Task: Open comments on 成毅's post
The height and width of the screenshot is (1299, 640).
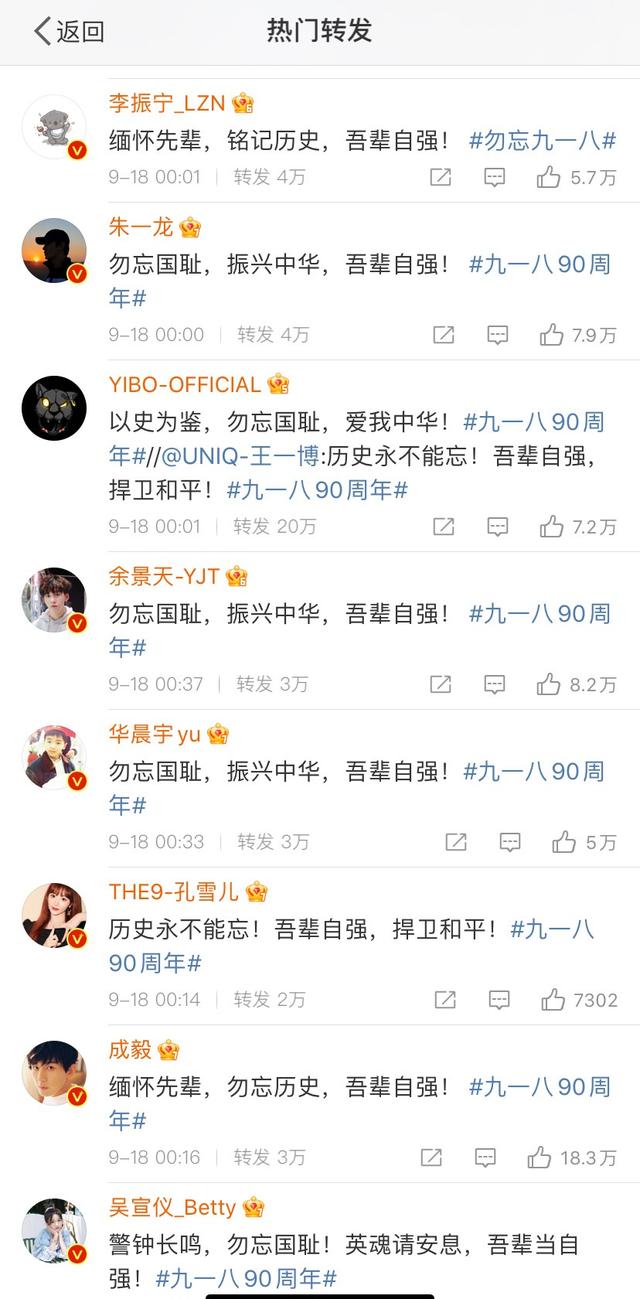Action: 485,1158
